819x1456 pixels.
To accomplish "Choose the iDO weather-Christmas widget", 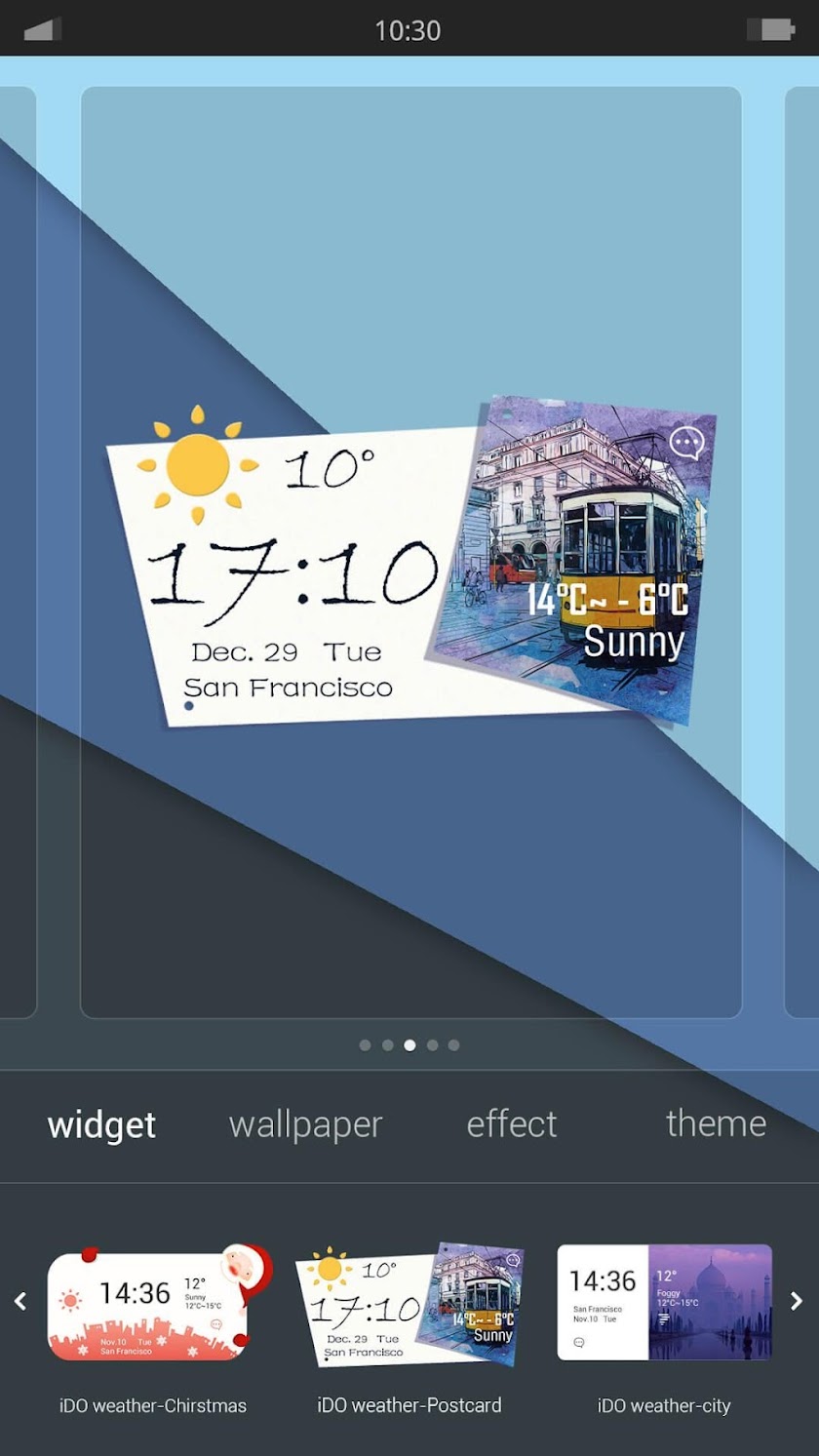I will 154,1304.
